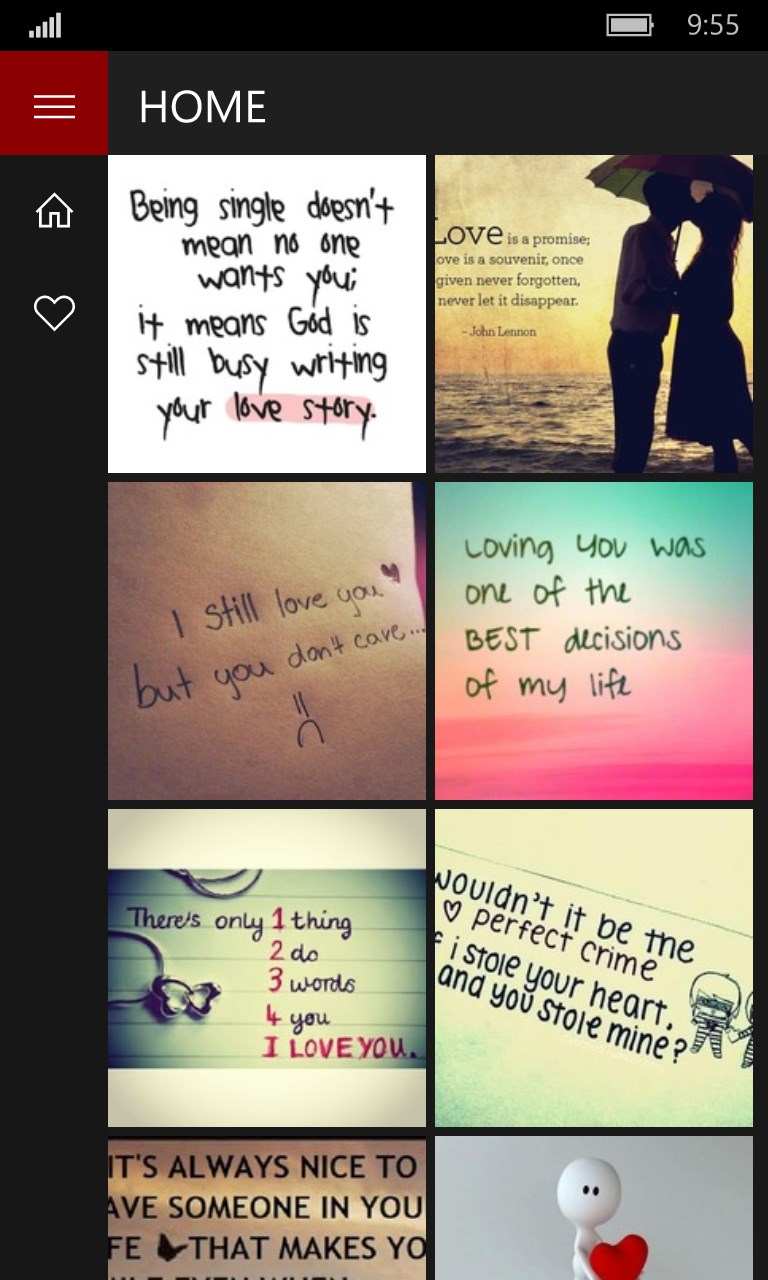
Task: Open 'I still love you' handwritten note
Action: [x=267, y=640]
